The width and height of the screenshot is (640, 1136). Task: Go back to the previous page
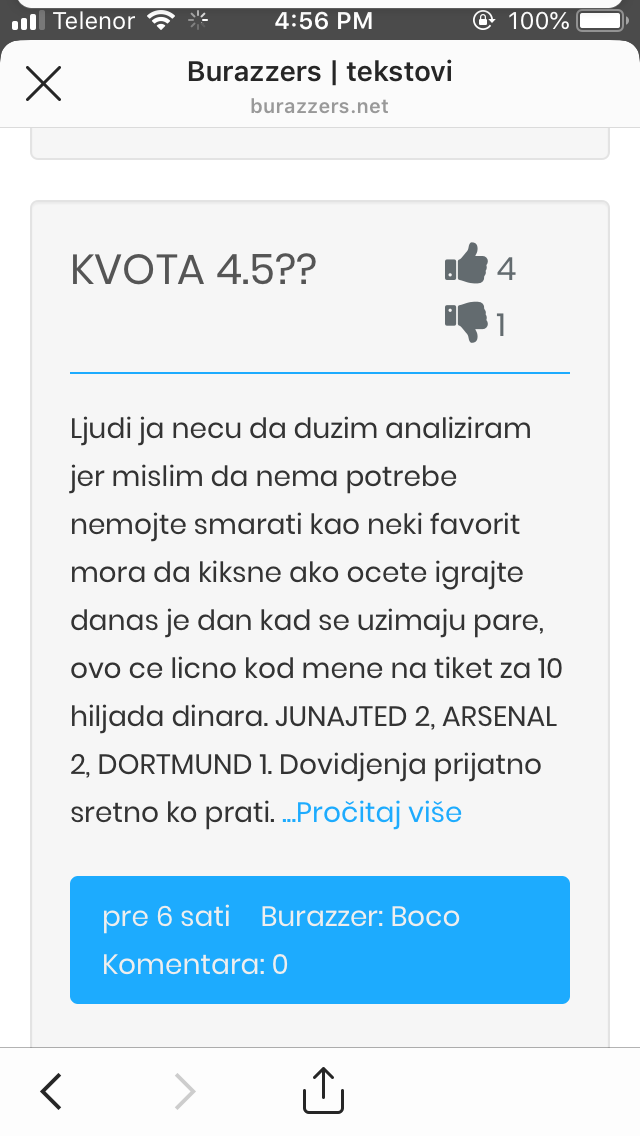click(52, 1091)
